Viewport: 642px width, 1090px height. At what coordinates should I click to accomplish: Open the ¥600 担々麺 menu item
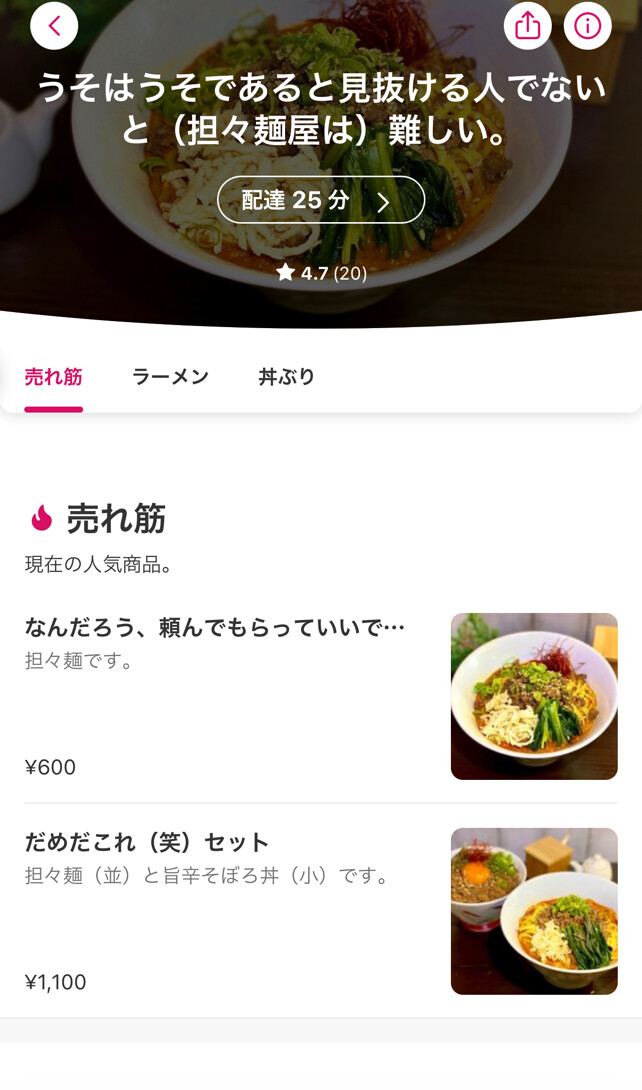(320, 696)
